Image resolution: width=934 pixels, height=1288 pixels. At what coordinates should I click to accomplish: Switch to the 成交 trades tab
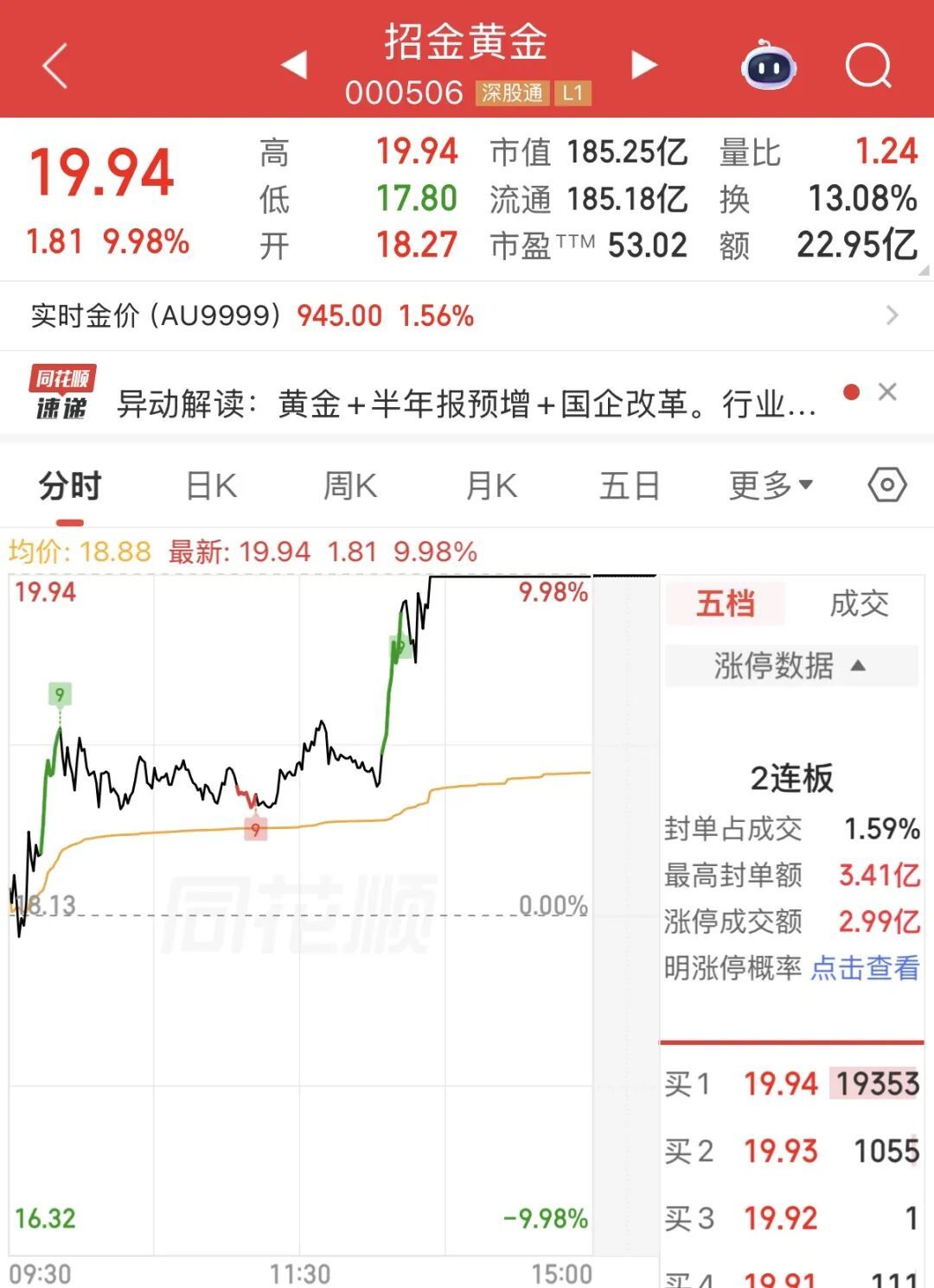[860, 603]
